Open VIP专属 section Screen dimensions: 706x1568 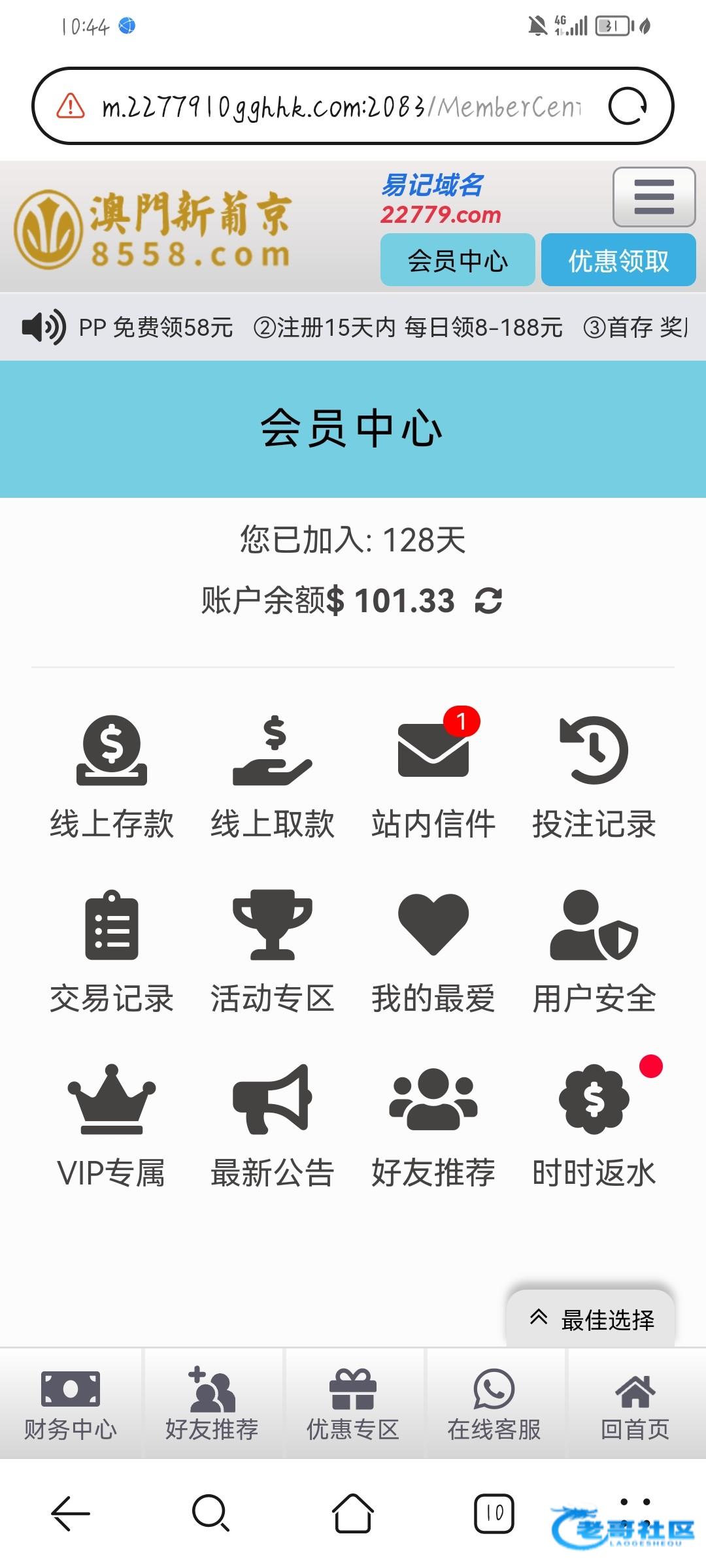(112, 1125)
